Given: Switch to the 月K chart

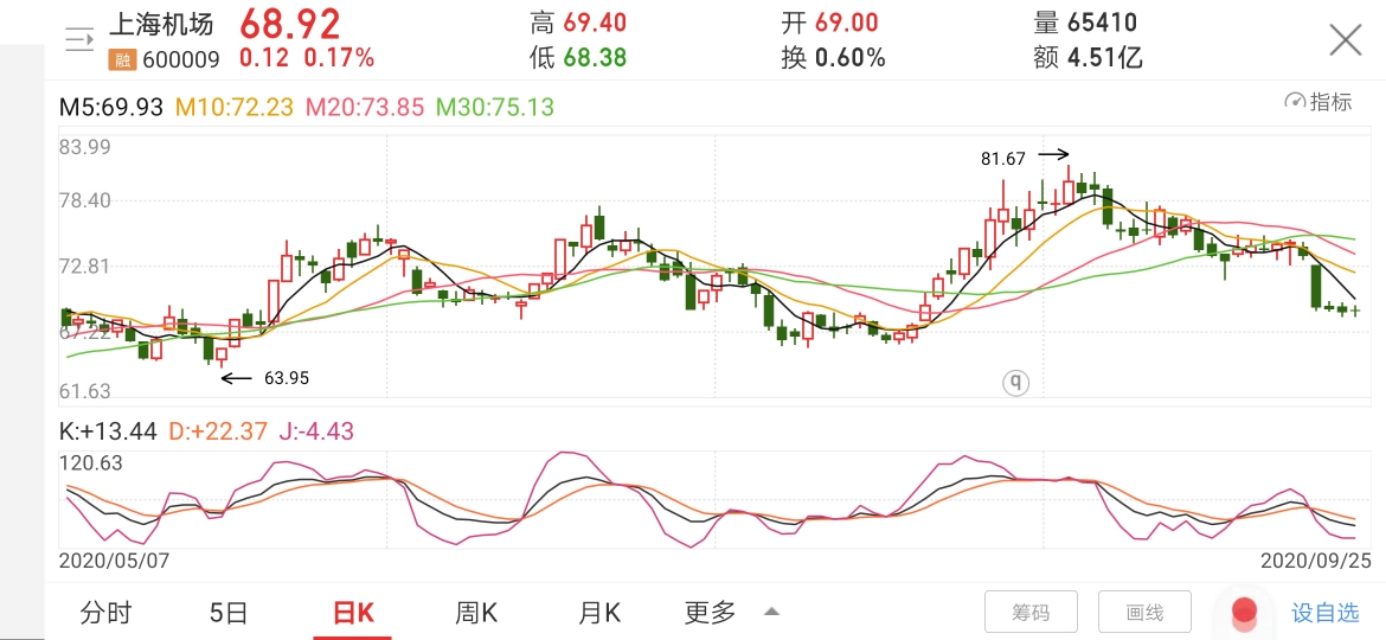Looking at the screenshot, I should tap(599, 612).
